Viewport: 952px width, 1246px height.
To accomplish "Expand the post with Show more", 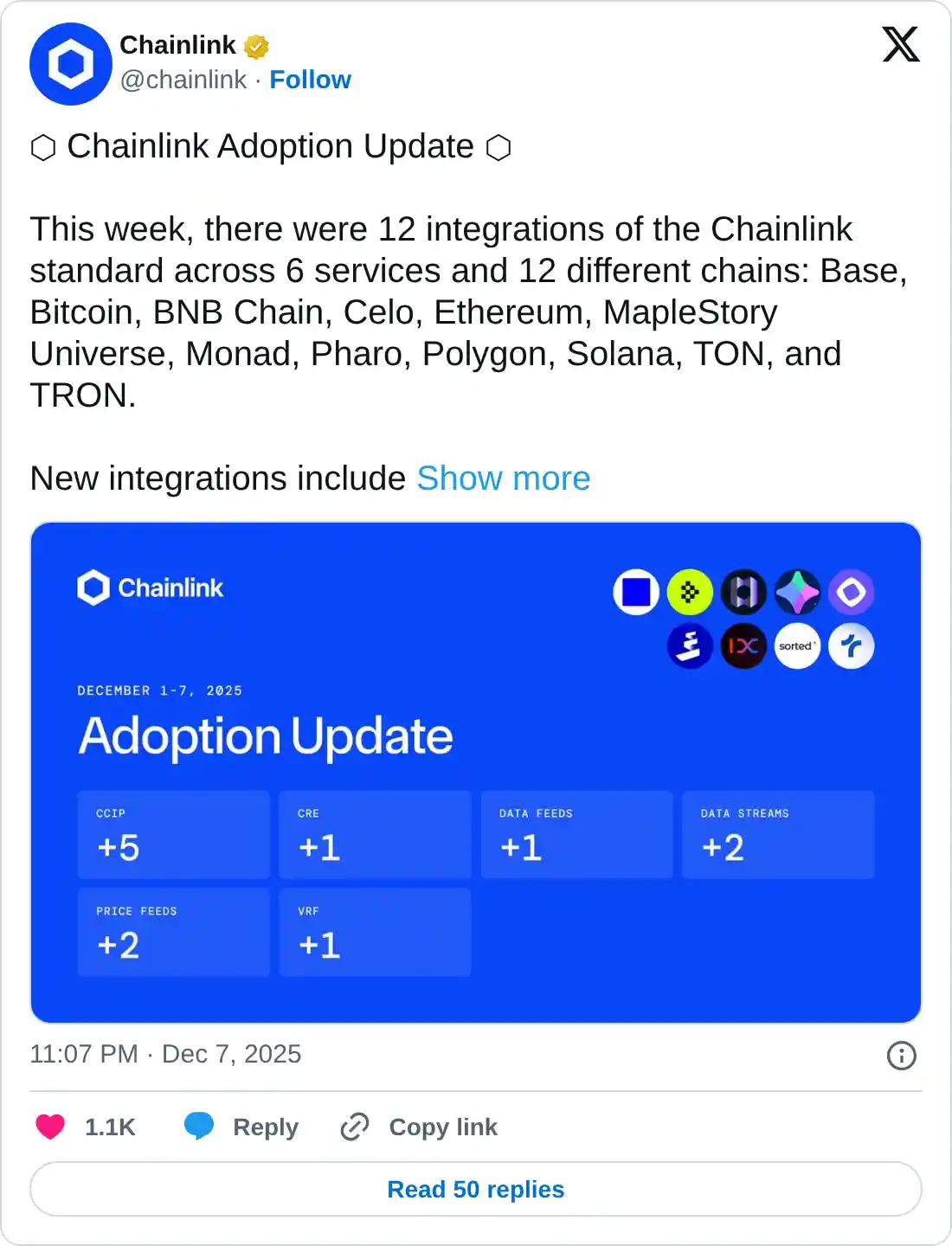I will pos(503,478).
